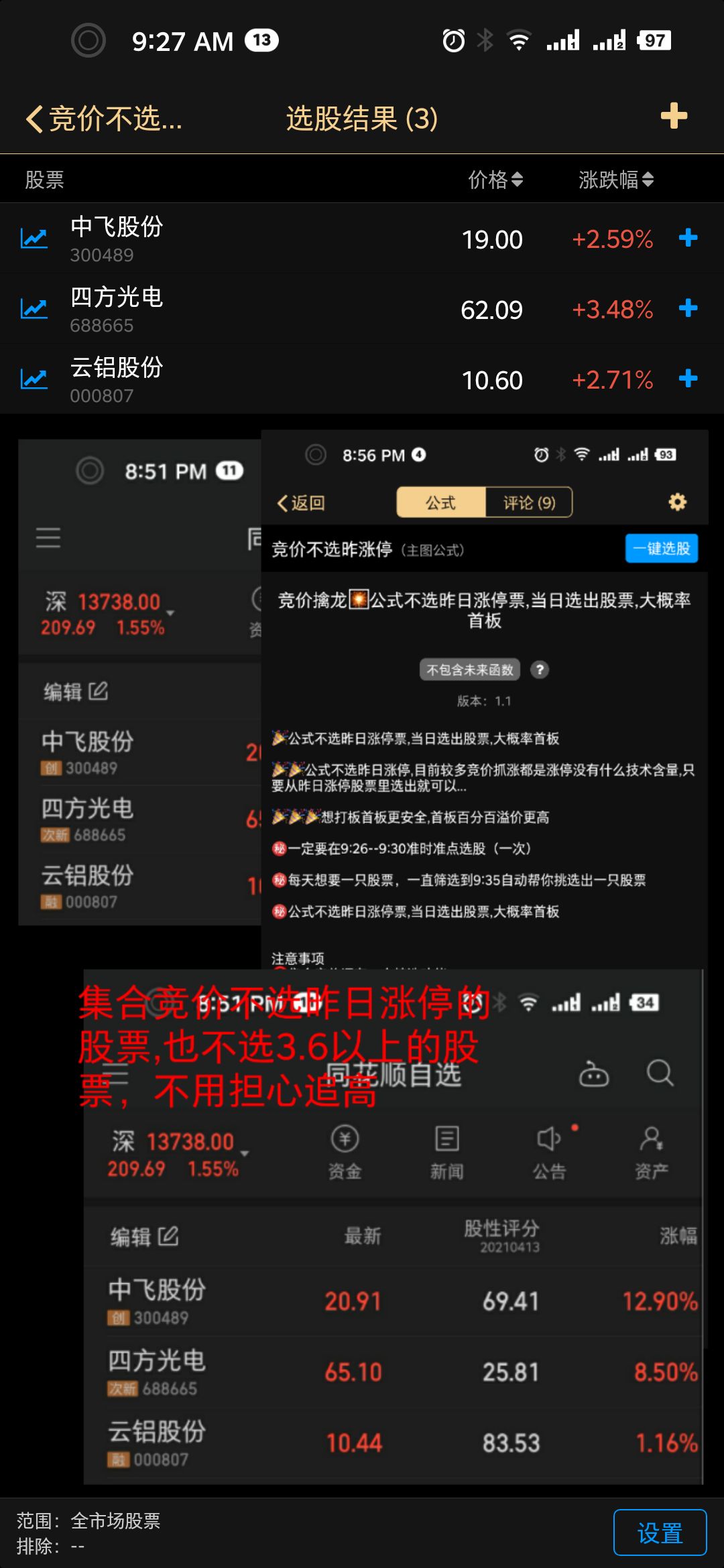
Task: Open the 设置 button
Action: pos(660,1532)
